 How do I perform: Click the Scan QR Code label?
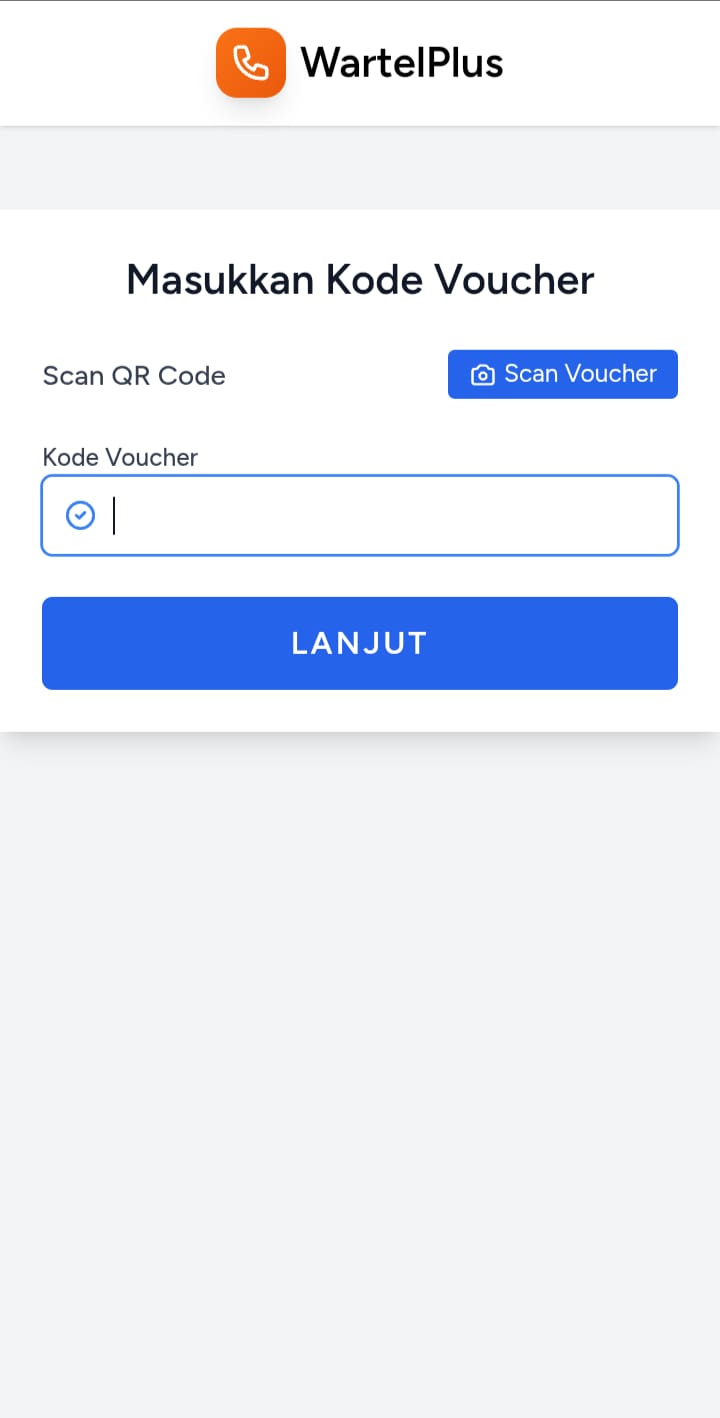(134, 376)
